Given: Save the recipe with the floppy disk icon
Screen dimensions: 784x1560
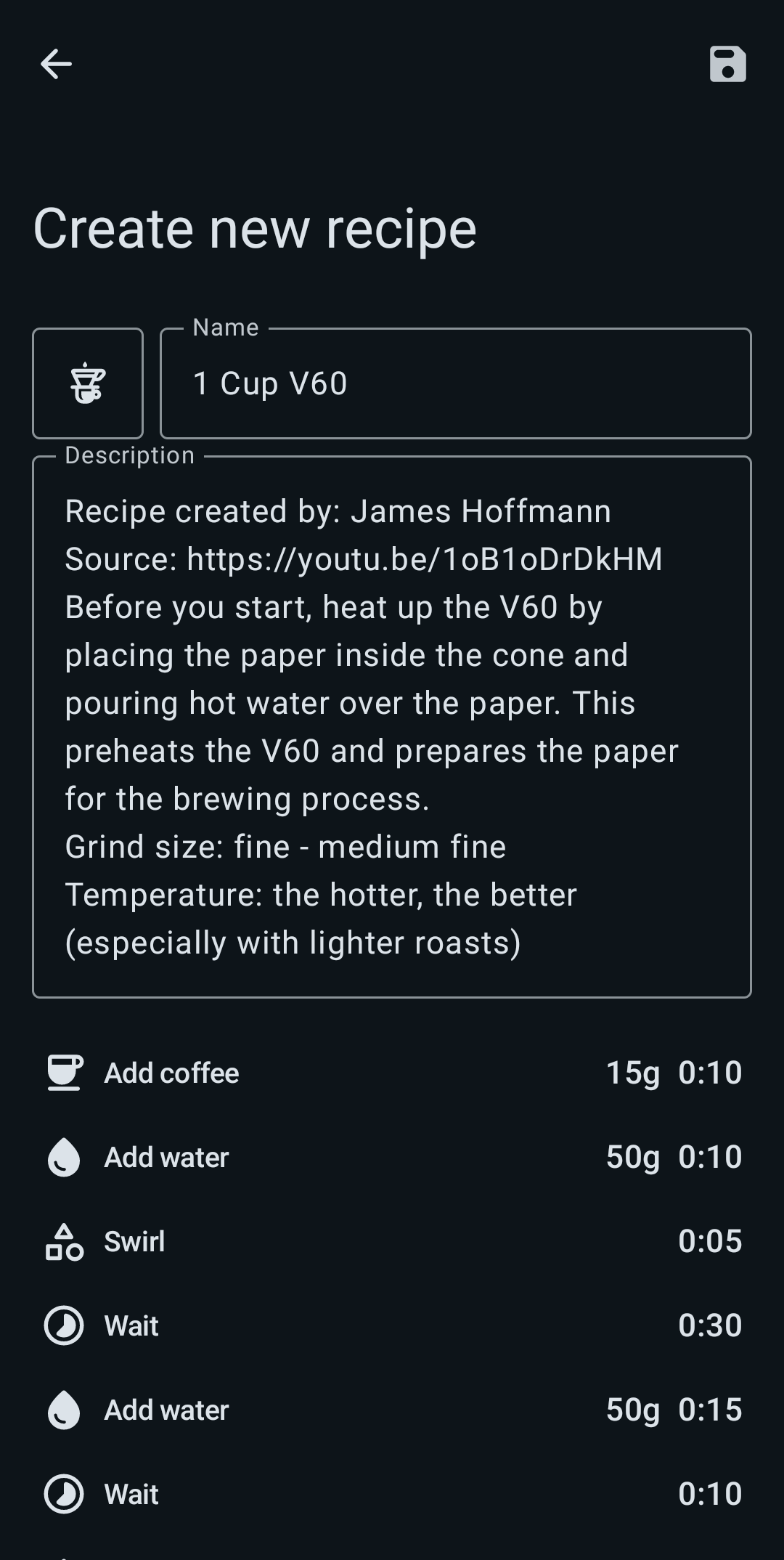Looking at the screenshot, I should click(x=727, y=64).
